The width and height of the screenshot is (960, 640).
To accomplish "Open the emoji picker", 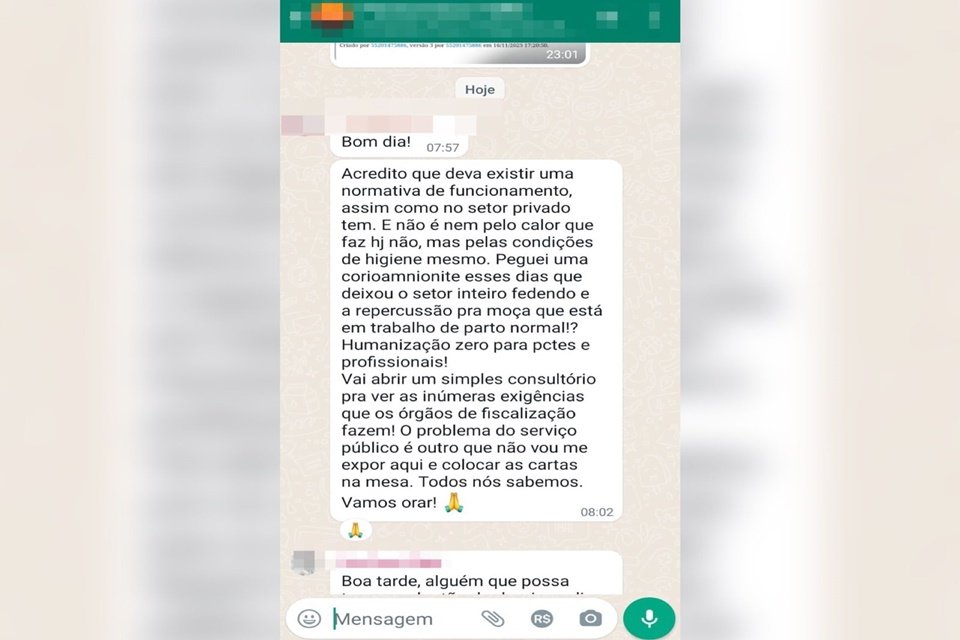I will point(309,619).
